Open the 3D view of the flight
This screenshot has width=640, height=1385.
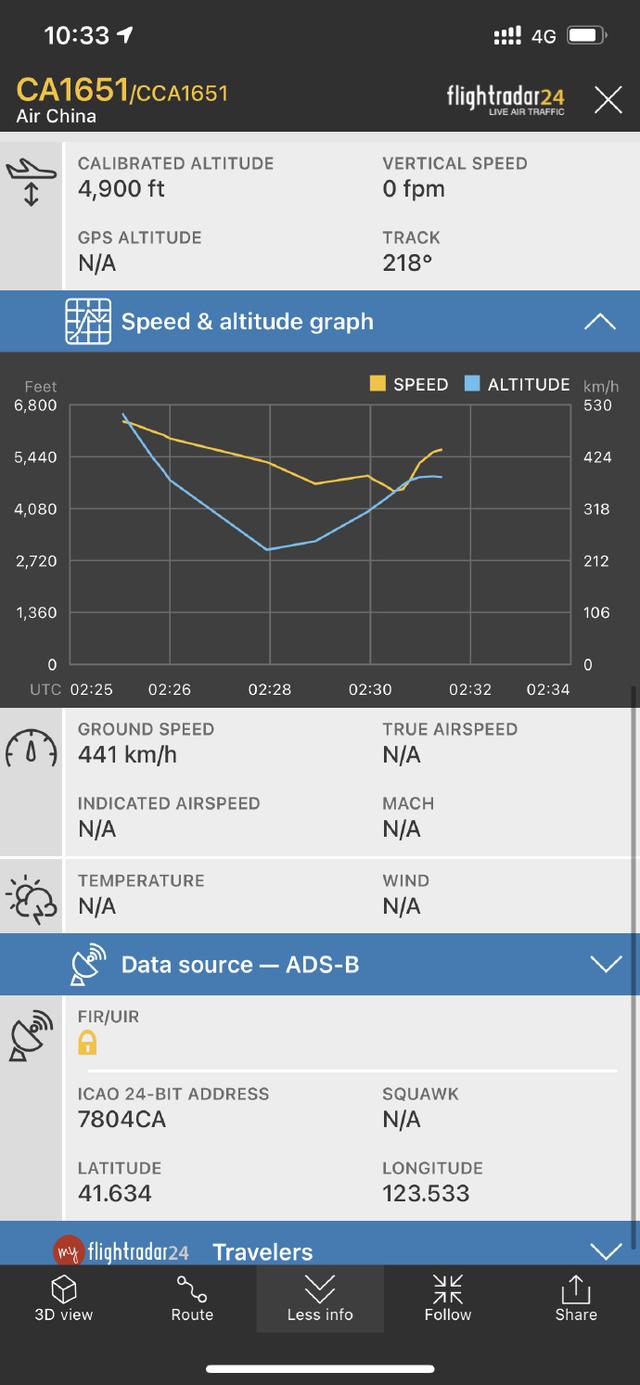coord(64,1298)
